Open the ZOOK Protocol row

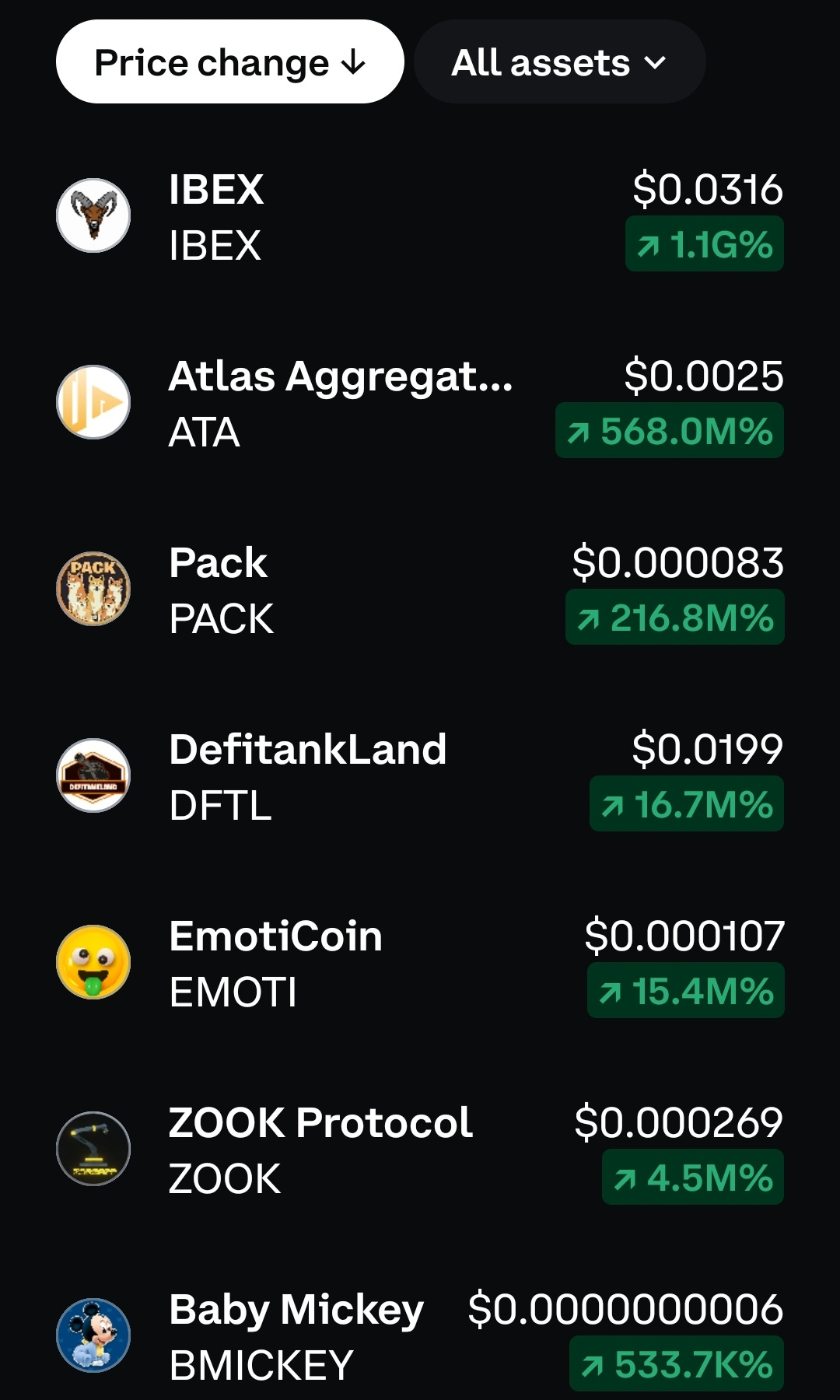[420, 1150]
